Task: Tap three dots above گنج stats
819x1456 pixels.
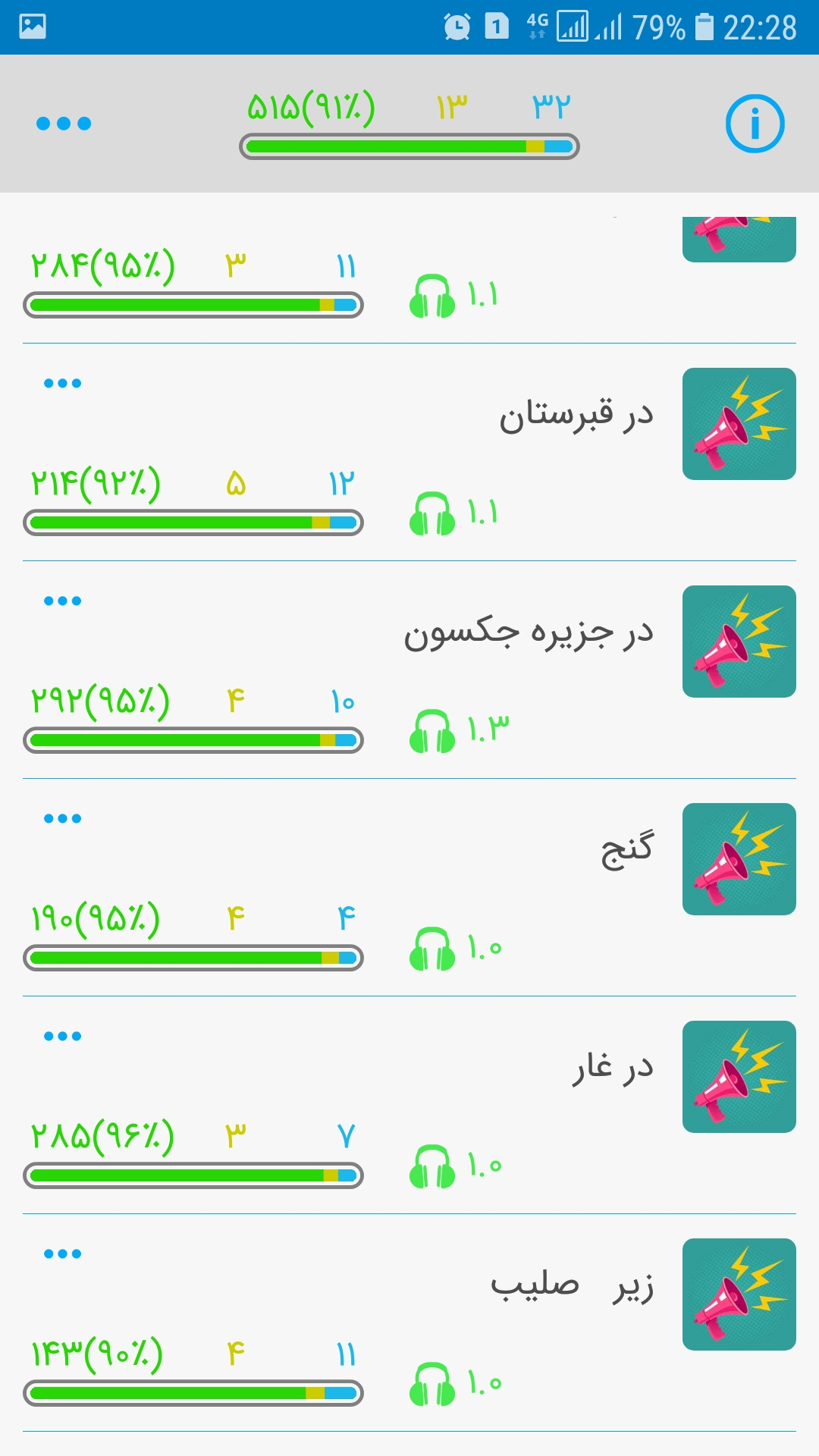Action: click(62, 818)
